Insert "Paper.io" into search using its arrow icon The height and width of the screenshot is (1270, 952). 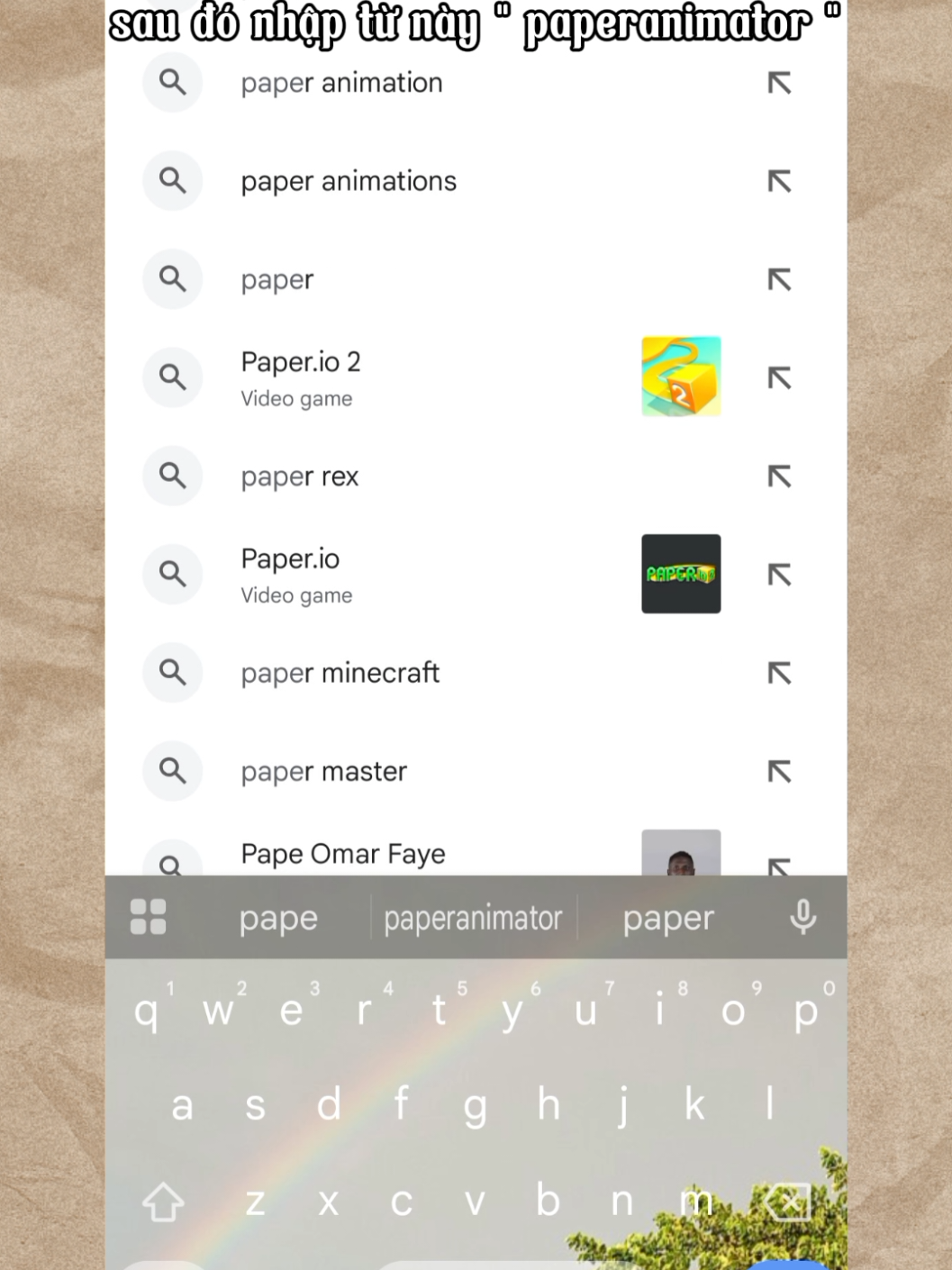[x=779, y=575]
